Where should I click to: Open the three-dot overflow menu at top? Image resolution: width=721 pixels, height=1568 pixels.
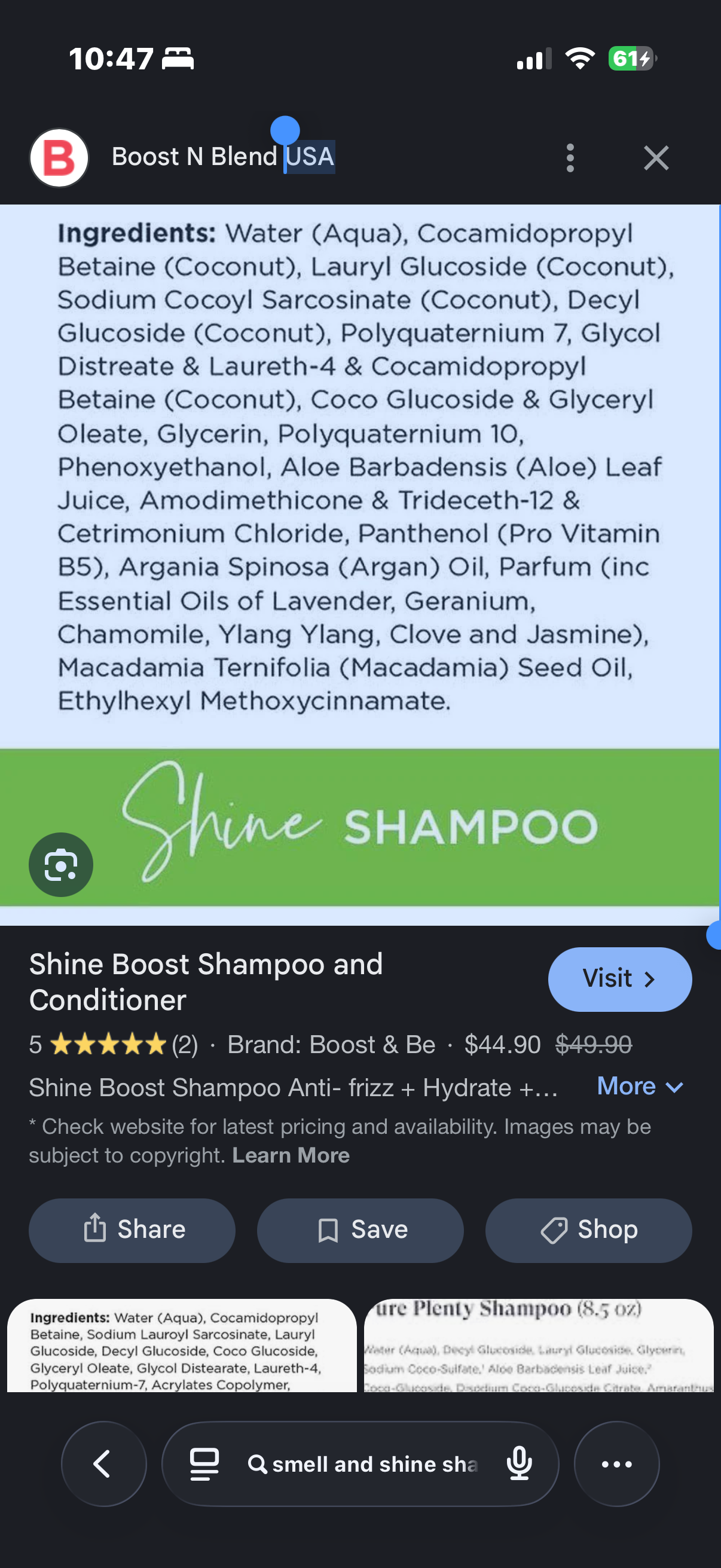click(x=570, y=158)
